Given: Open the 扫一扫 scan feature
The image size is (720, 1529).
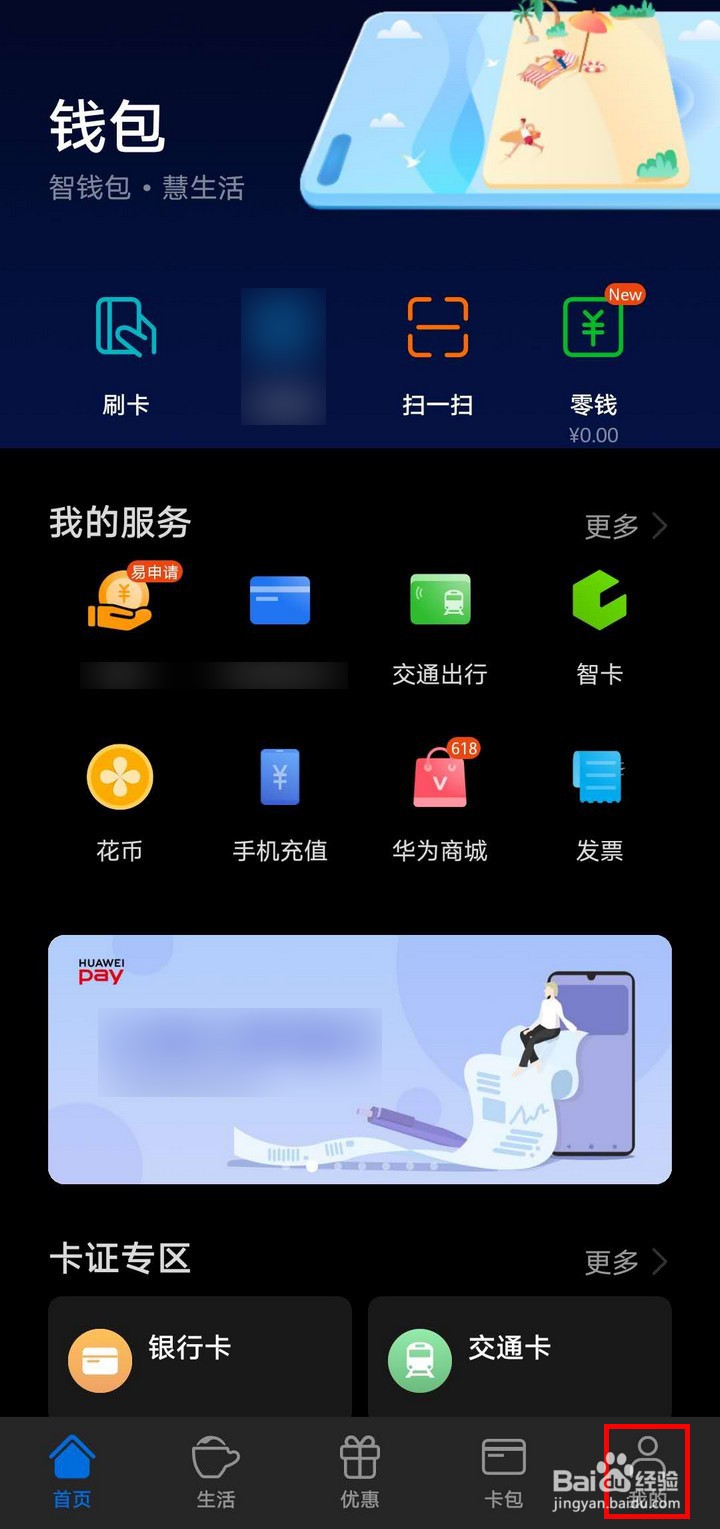Looking at the screenshot, I should [x=438, y=350].
